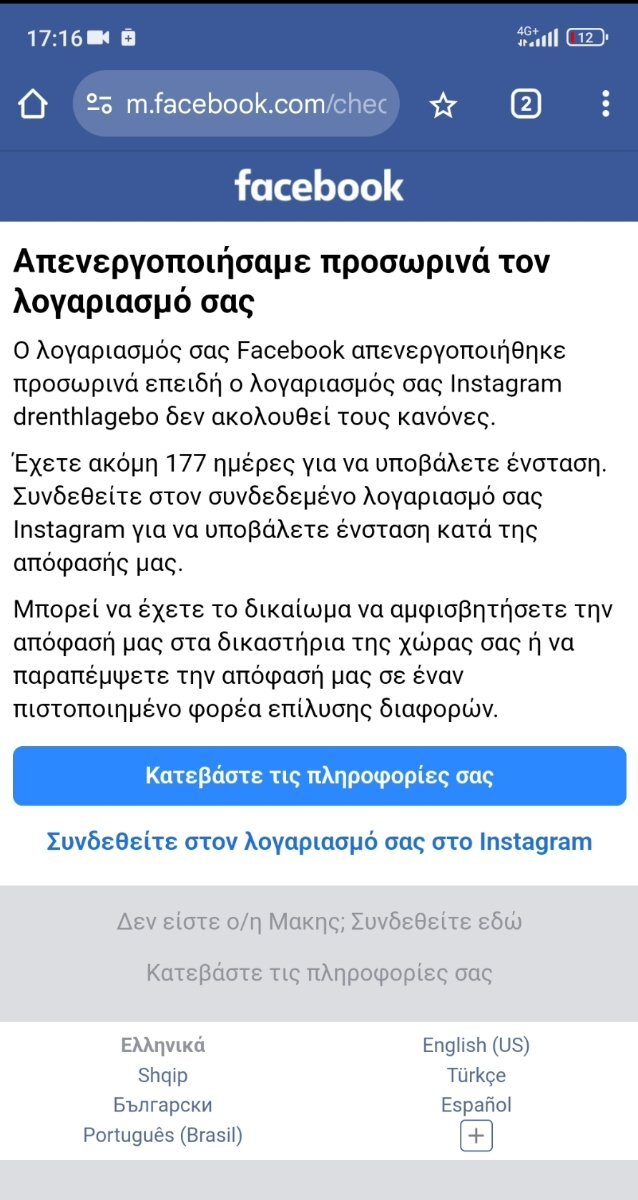Screen dimensions: 638x1200
Task: Select Español language
Action: click(x=476, y=1105)
